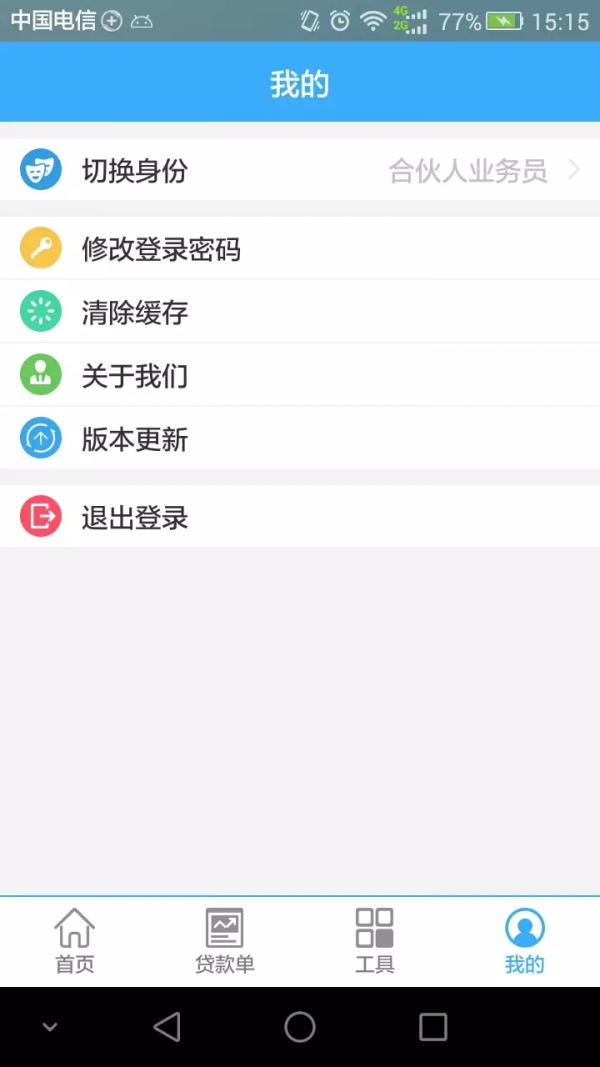Screen dimensions: 600x1067
Task: Open the 切换身份 identity switch row
Action: [x=300, y=169]
